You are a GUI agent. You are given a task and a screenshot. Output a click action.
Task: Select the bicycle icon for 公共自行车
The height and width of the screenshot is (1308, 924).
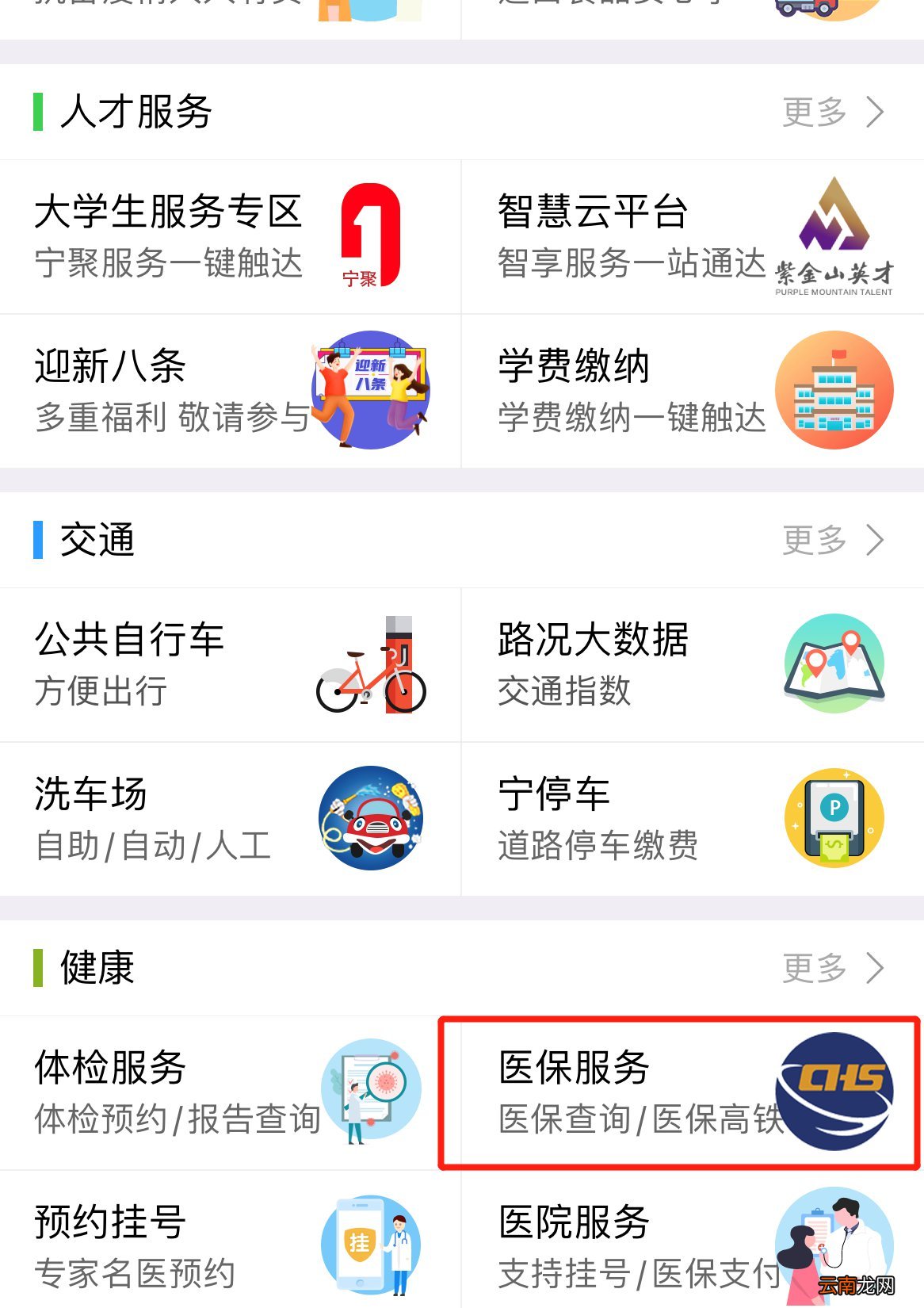pyautogui.click(x=371, y=664)
